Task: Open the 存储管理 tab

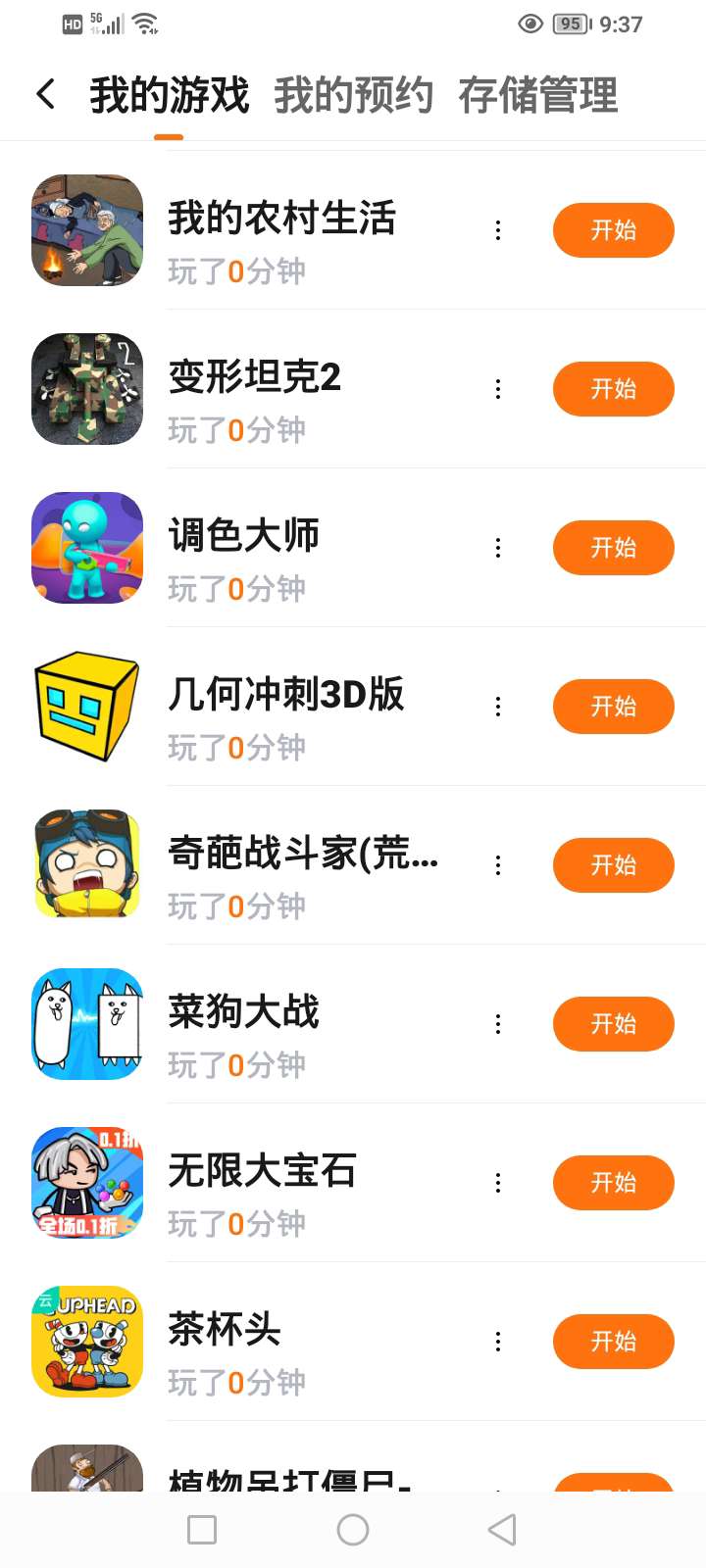Action: click(x=537, y=95)
